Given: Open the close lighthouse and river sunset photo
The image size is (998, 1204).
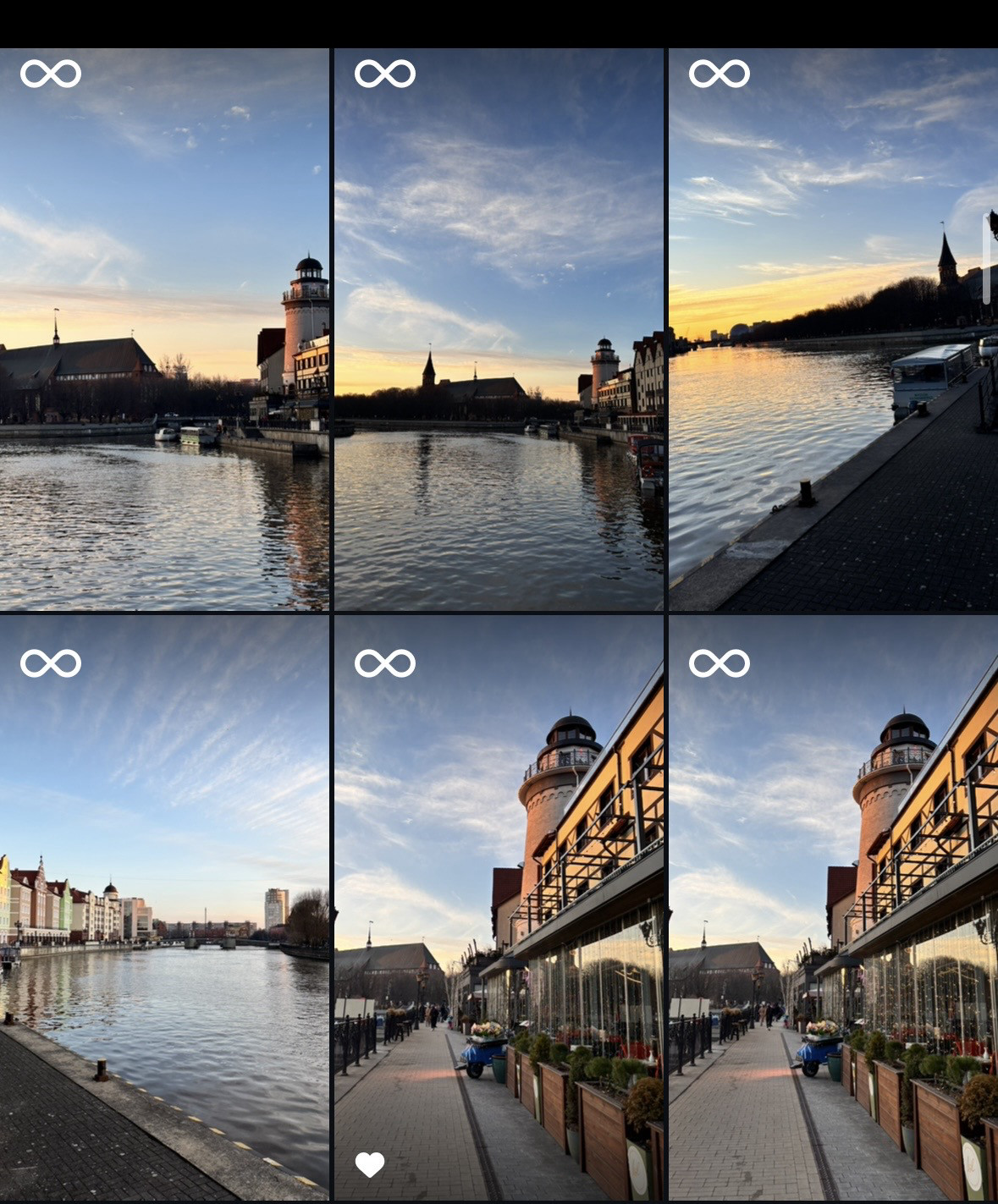Looking at the screenshot, I should coord(164,330).
